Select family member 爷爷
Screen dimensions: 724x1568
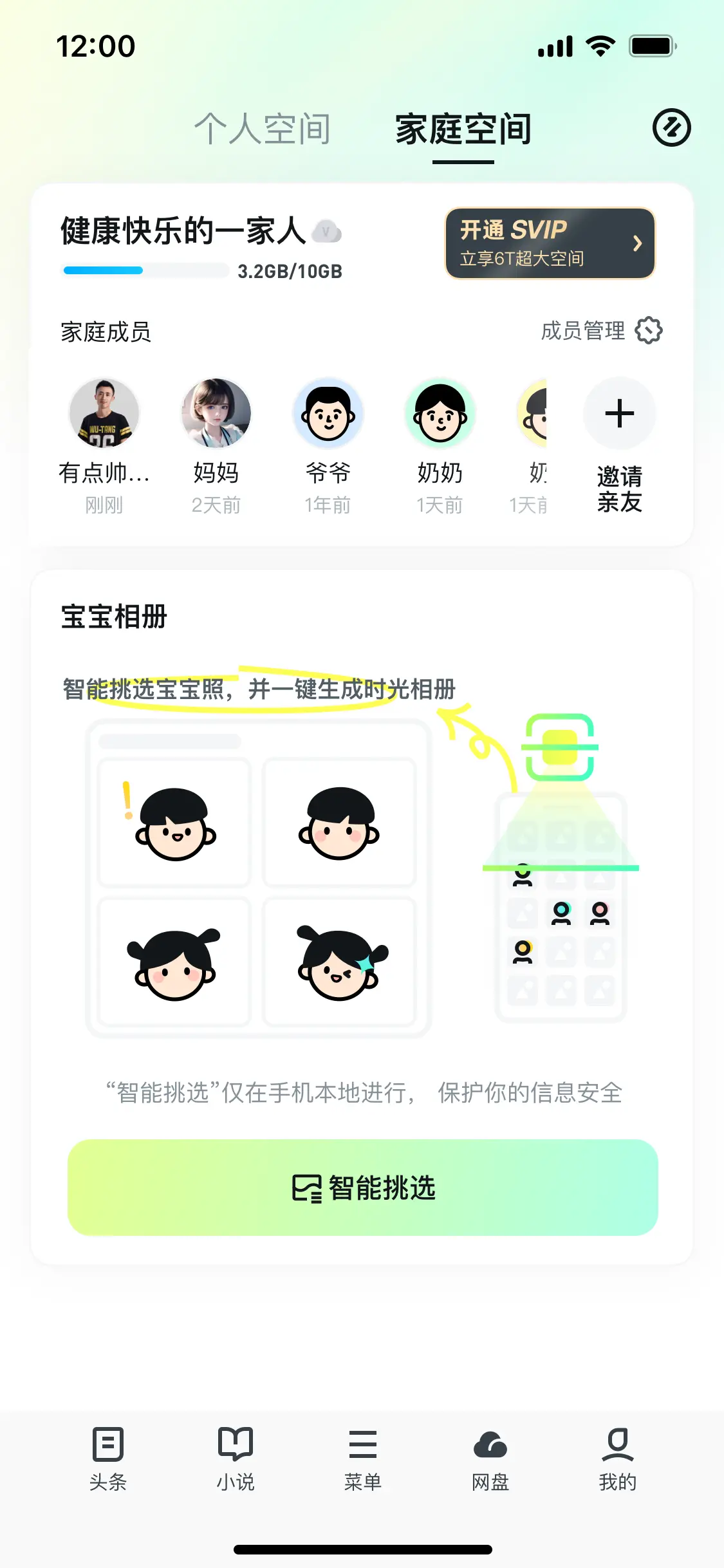(x=328, y=413)
